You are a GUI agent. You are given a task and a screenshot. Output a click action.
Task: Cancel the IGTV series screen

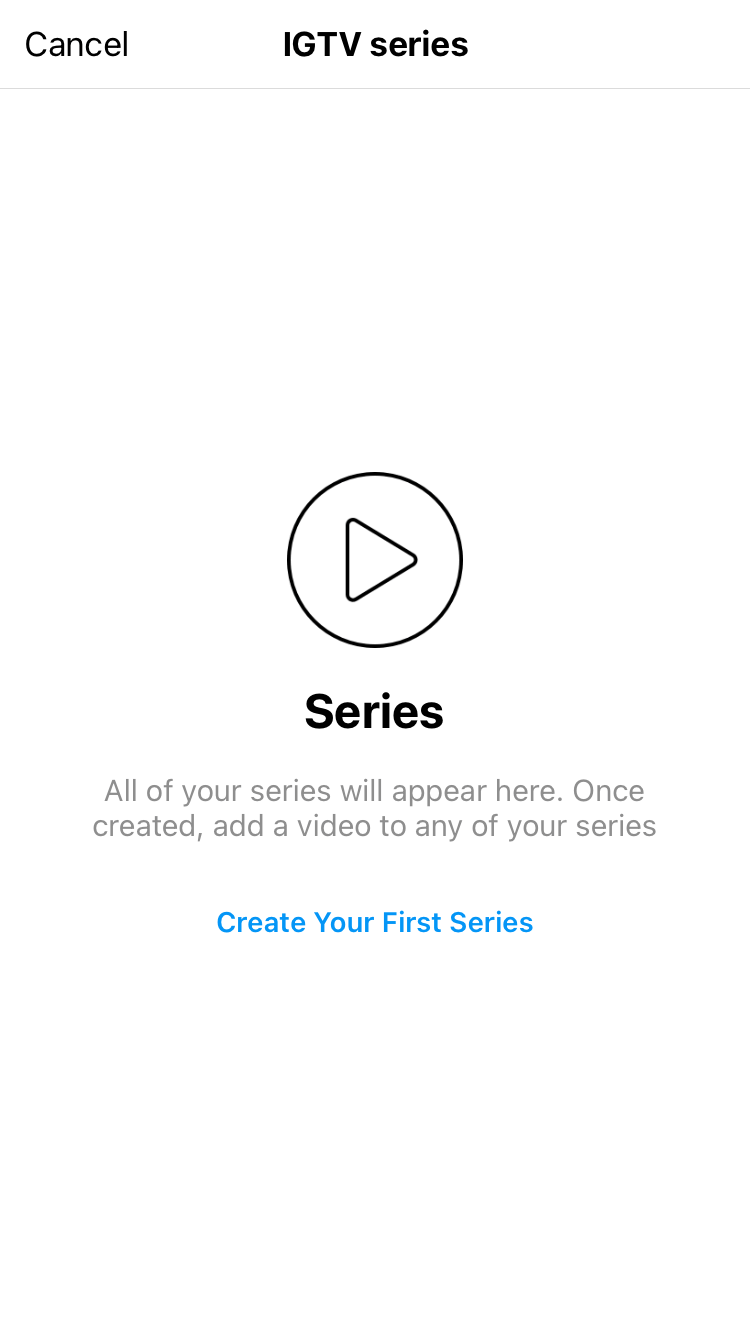point(76,44)
